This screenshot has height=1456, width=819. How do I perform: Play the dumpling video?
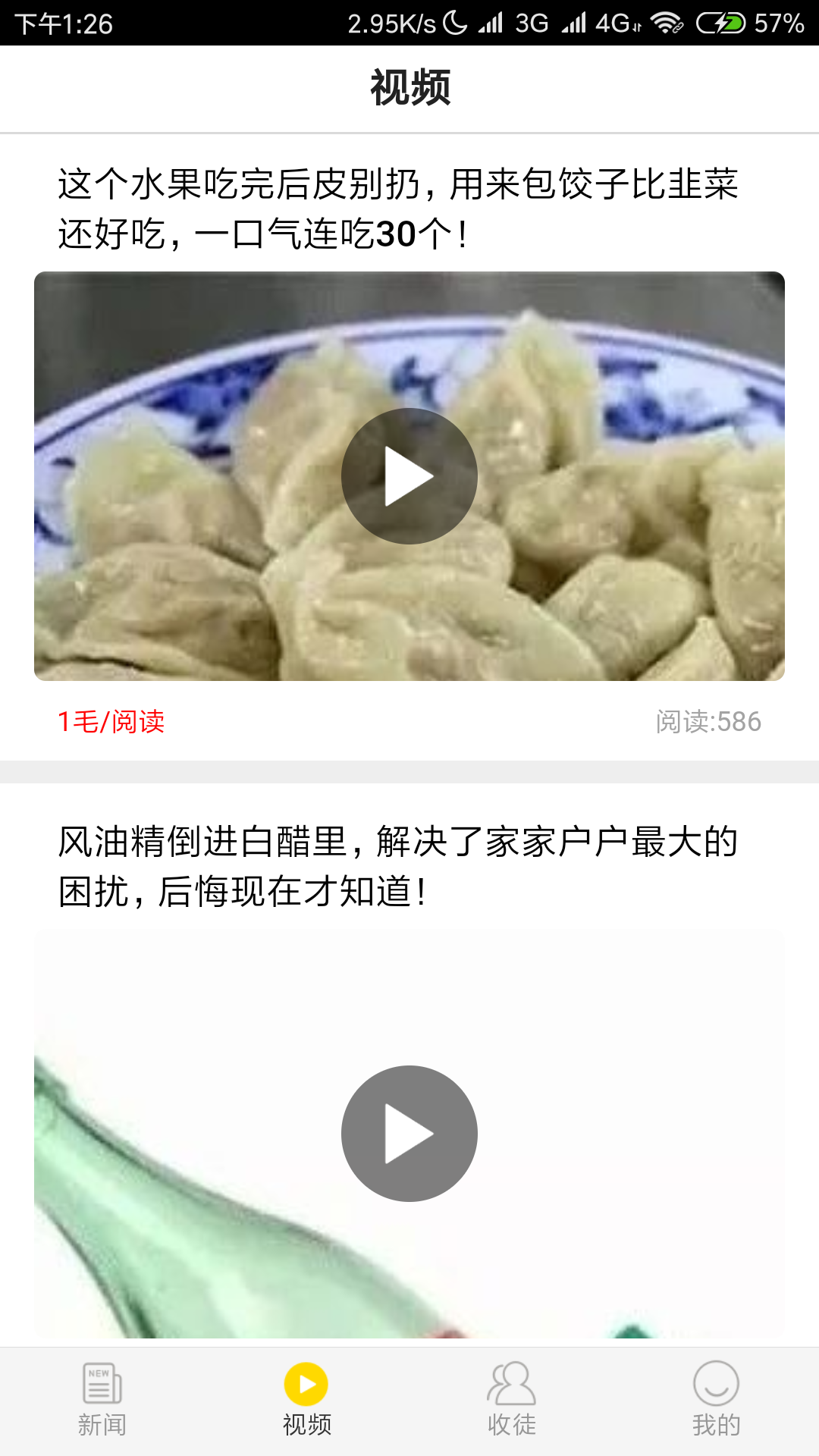pyautogui.click(x=409, y=476)
